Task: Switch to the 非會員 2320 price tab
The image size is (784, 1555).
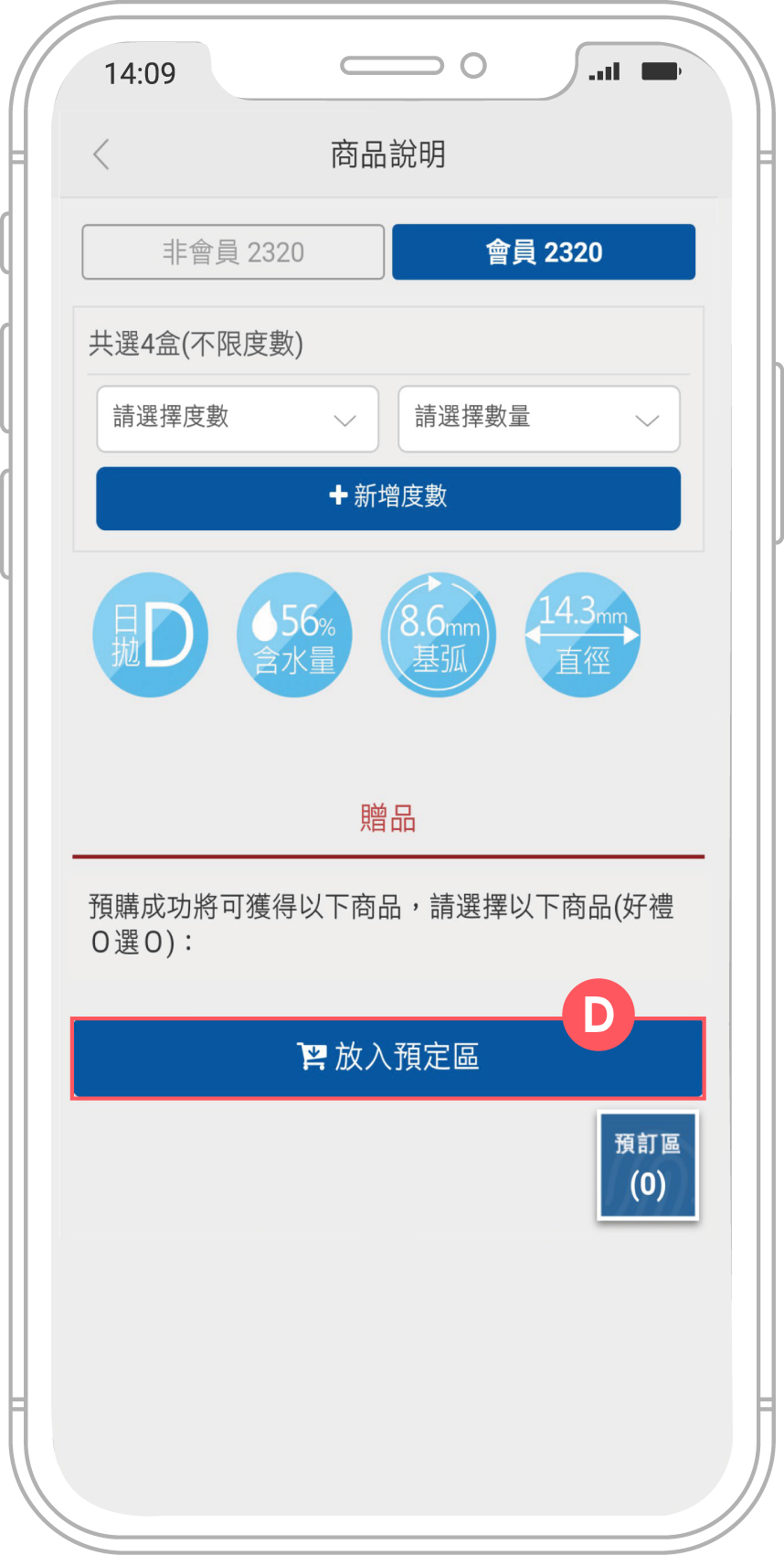Action: tap(233, 252)
